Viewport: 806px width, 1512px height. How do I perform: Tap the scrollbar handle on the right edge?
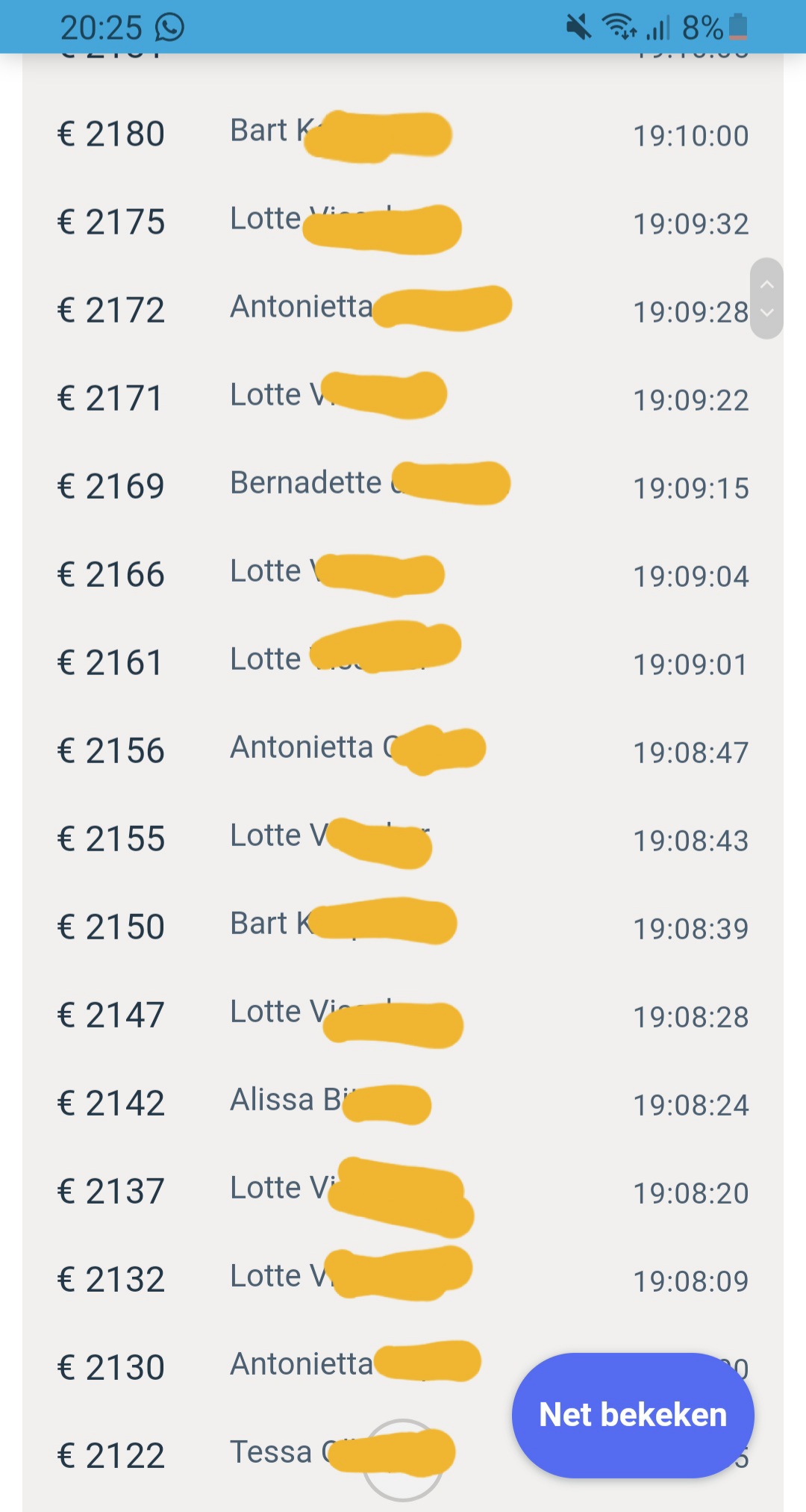766,299
